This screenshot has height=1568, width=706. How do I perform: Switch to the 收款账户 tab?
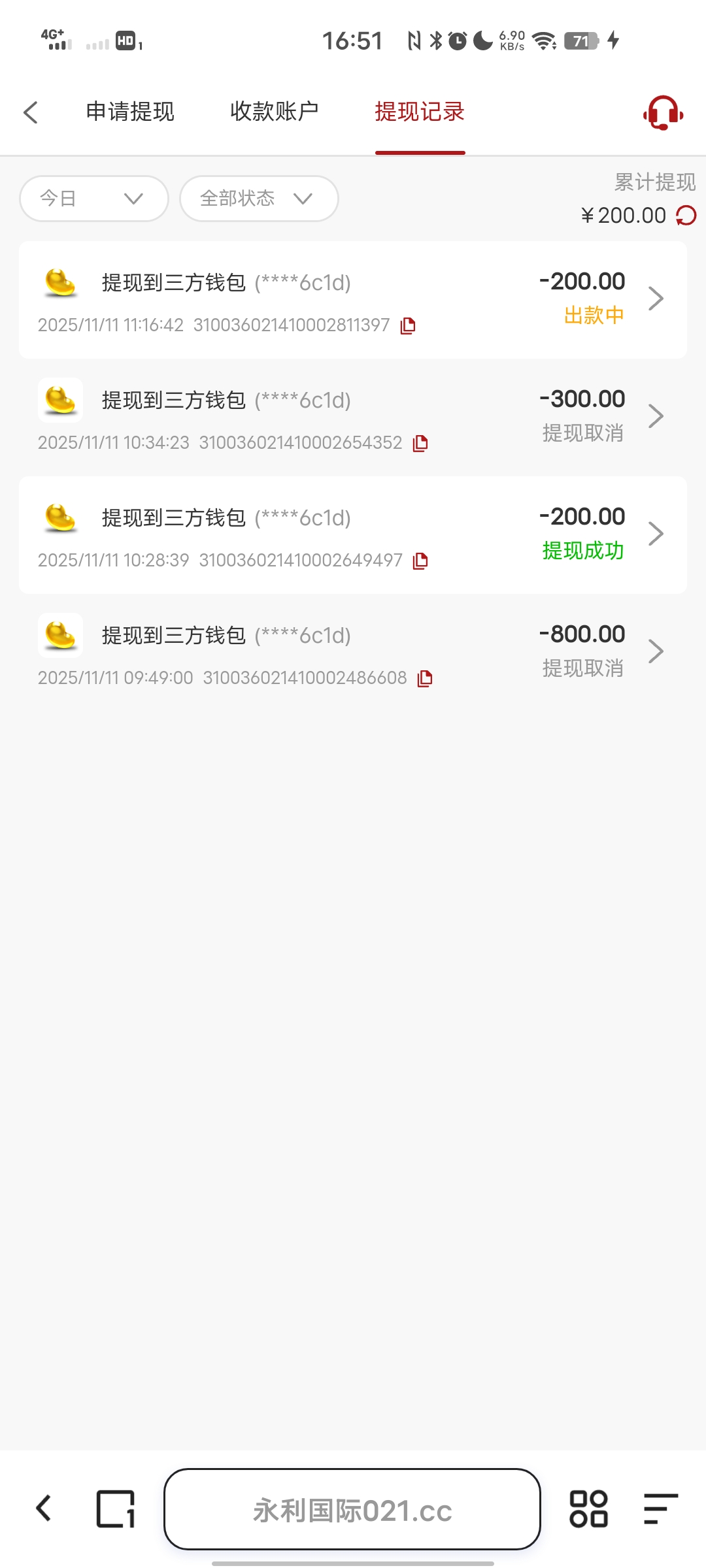pos(274,112)
